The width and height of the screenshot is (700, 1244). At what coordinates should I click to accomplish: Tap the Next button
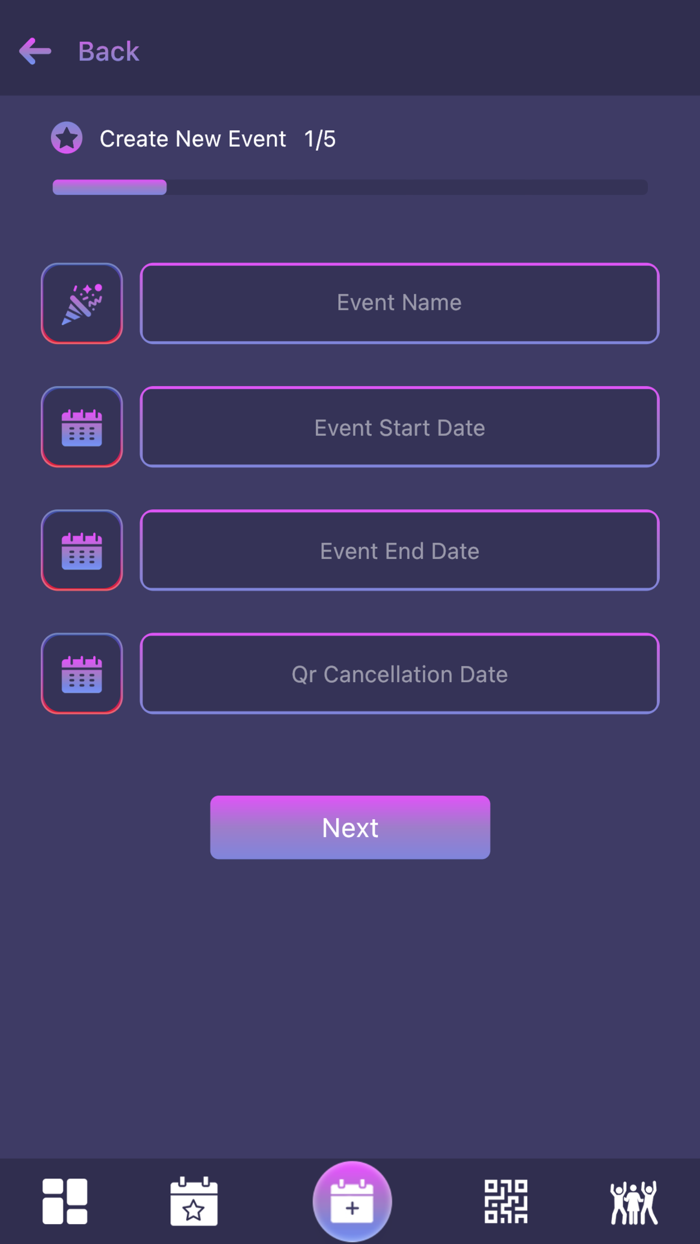(x=350, y=827)
